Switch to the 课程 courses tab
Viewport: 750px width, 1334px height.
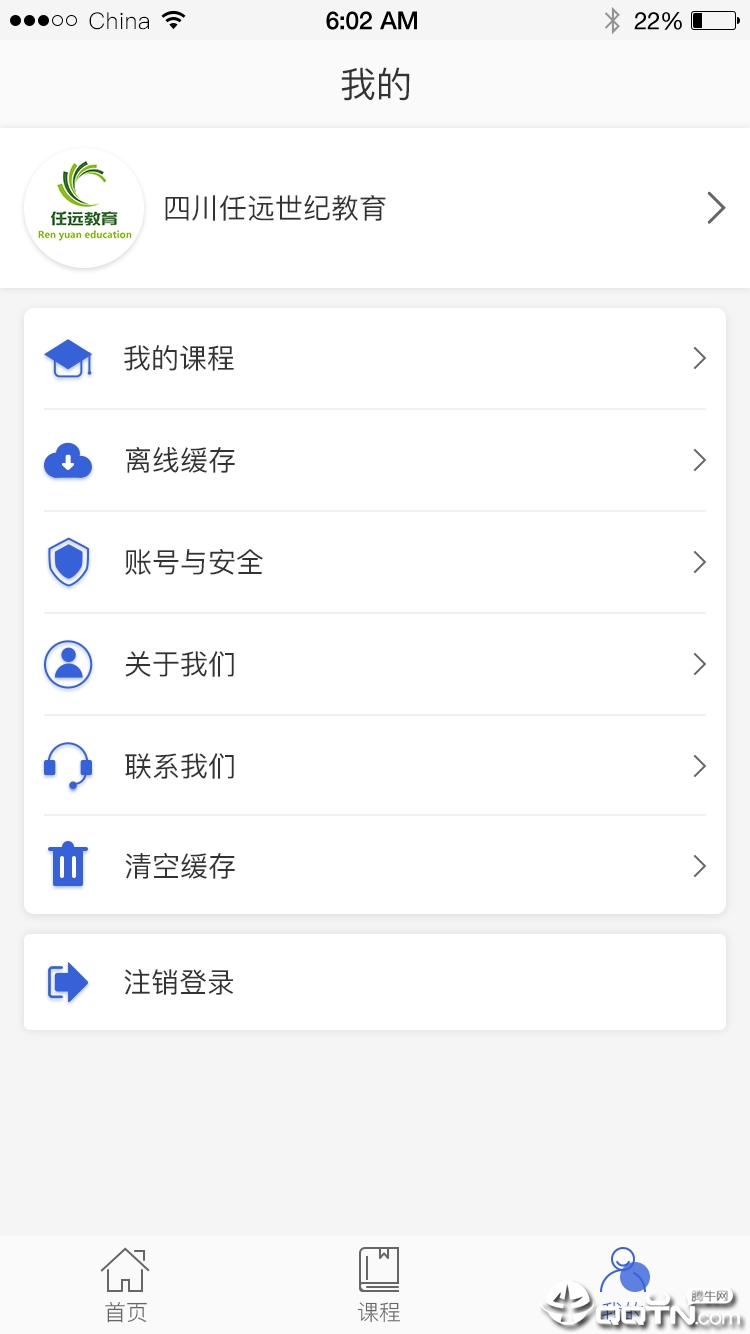pos(379,1284)
